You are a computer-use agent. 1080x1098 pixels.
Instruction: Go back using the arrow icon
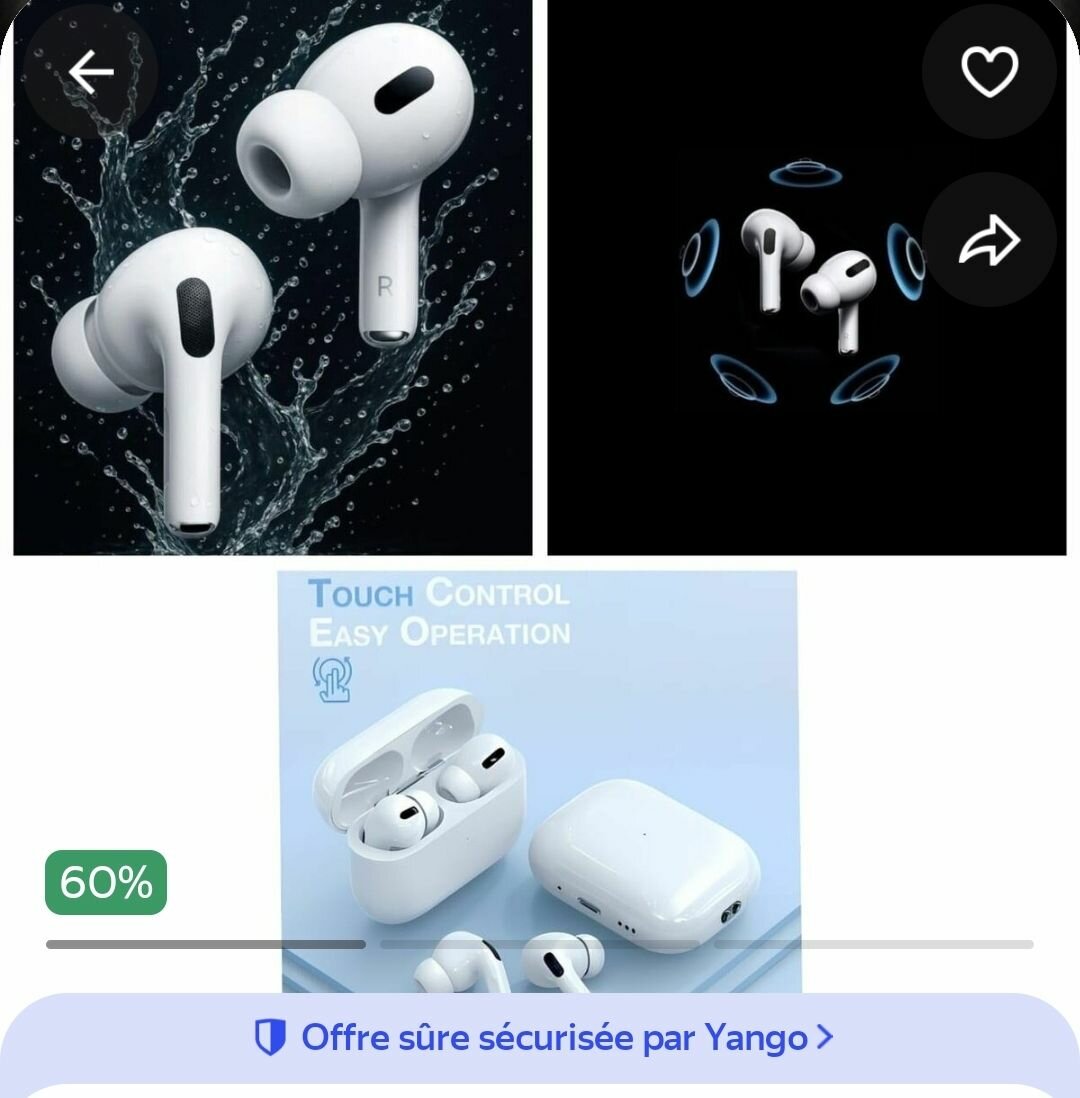[x=90, y=72]
